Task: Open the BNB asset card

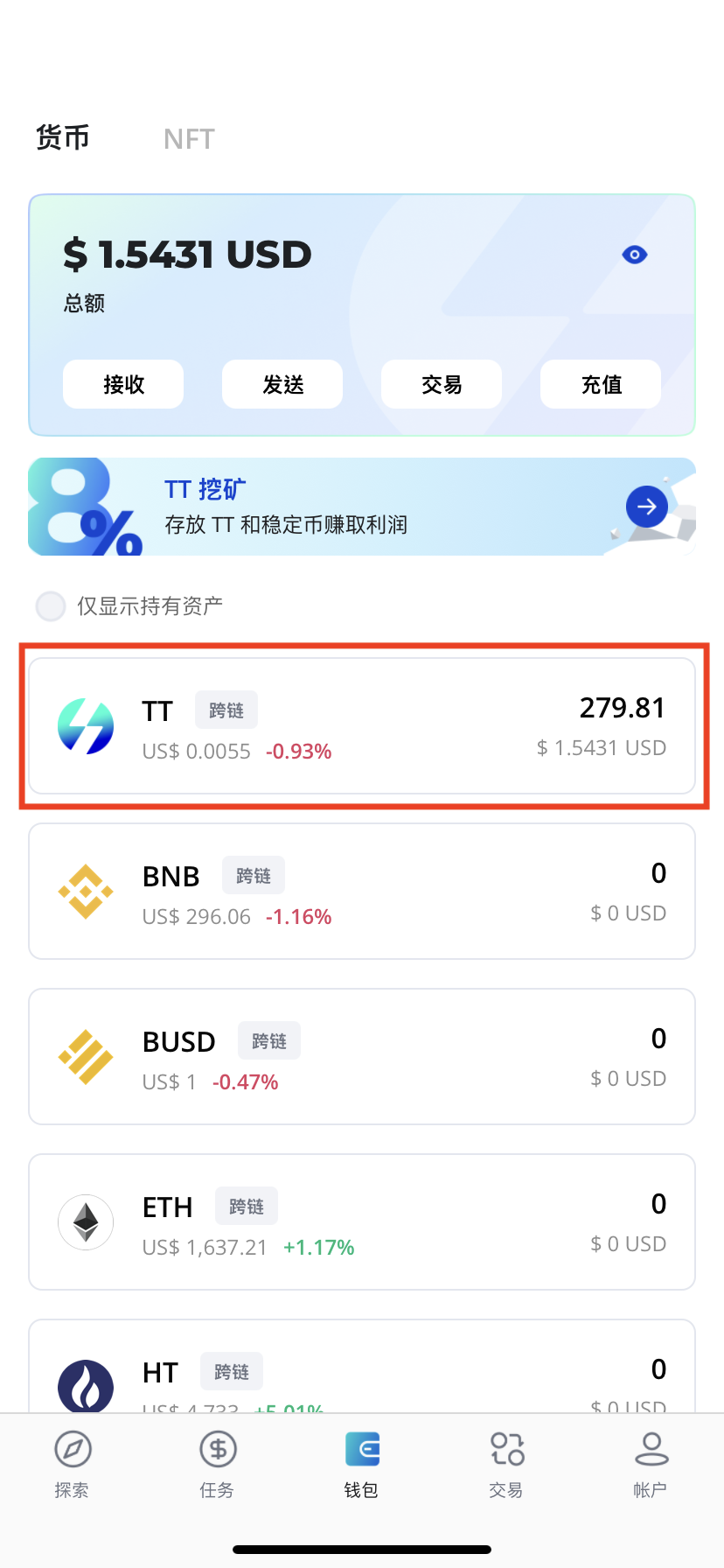Action: click(x=362, y=892)
